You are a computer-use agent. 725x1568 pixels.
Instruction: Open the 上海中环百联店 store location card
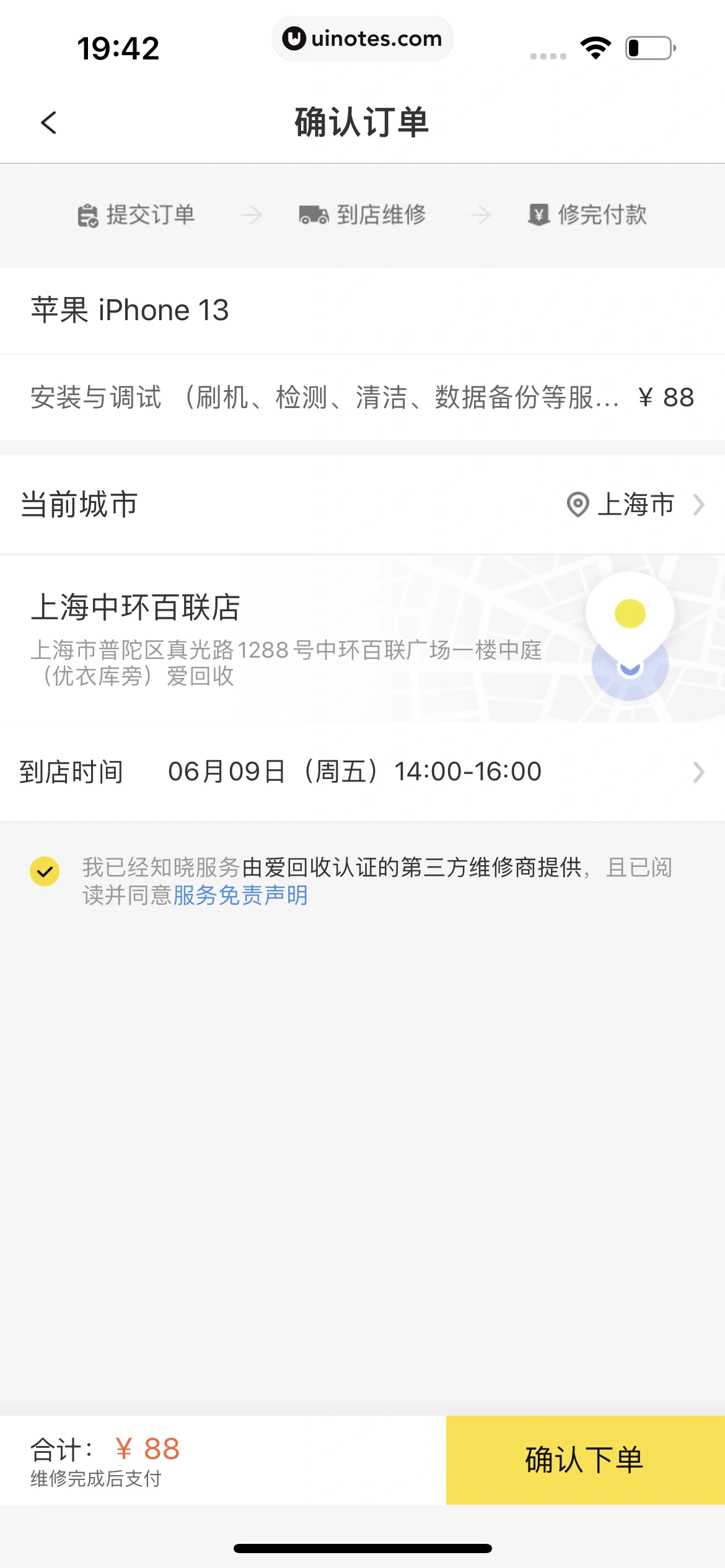tap(362, 638)
